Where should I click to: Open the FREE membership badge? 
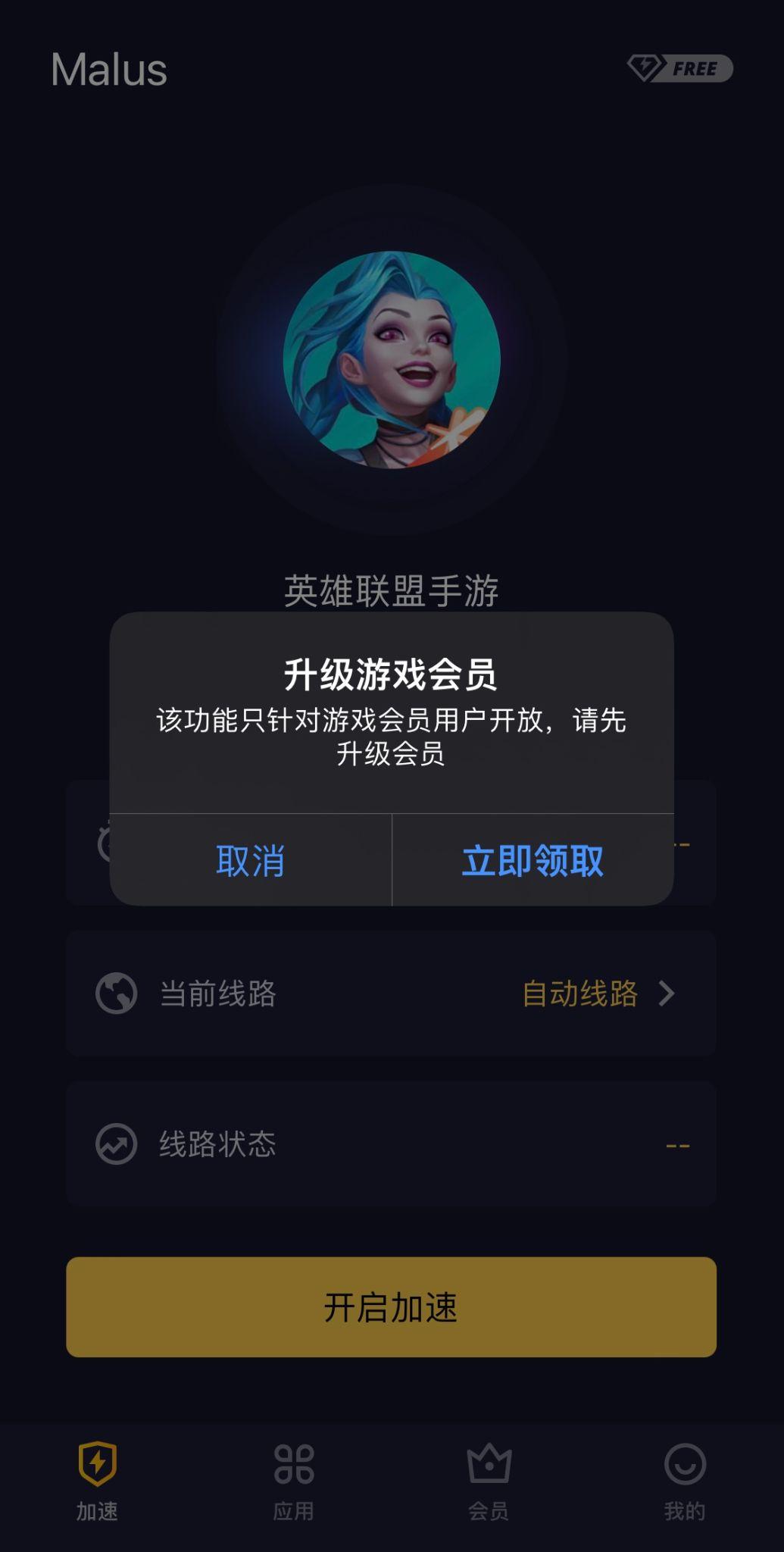679,69
